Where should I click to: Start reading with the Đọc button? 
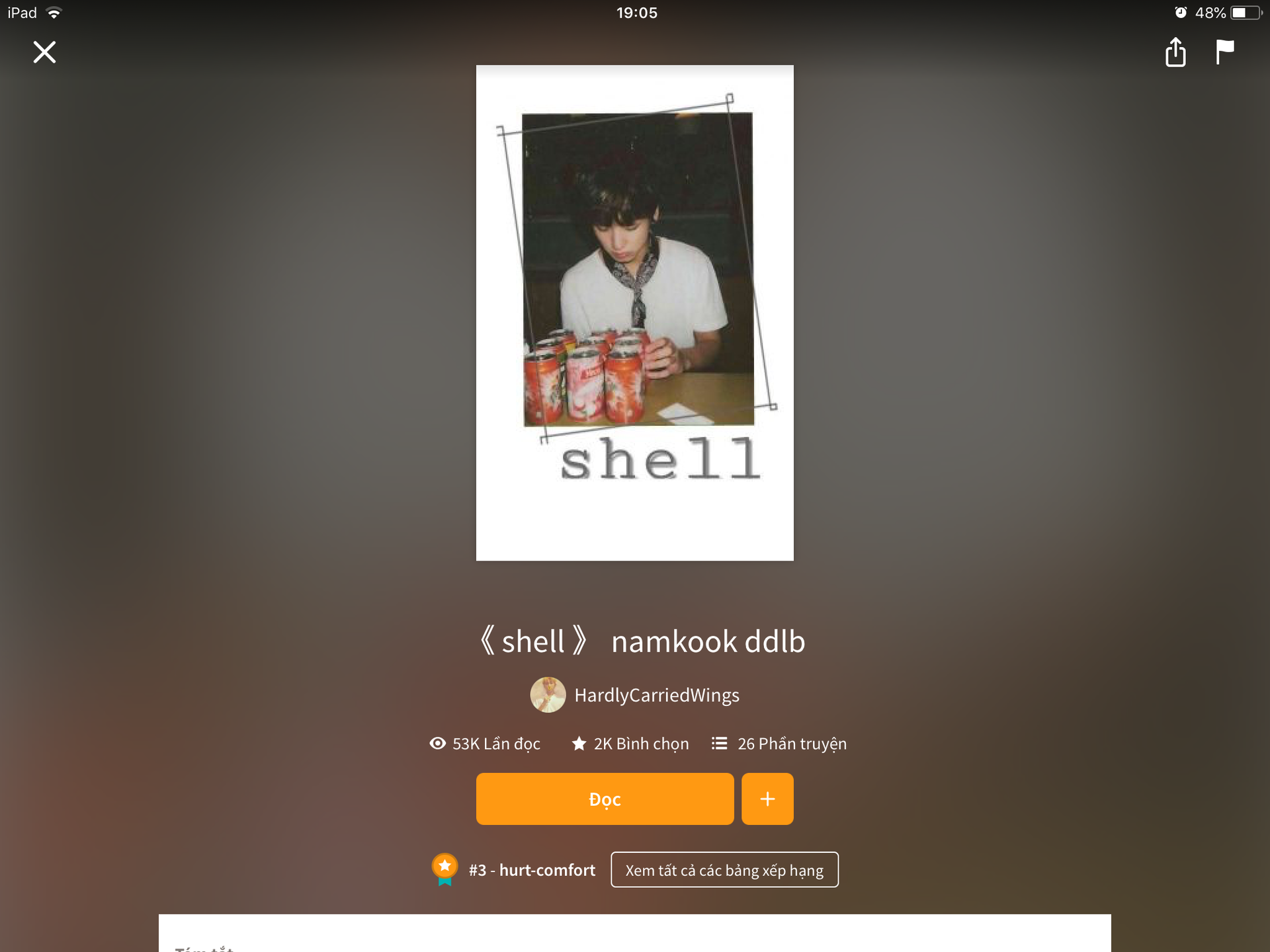[x=605, y=799]
